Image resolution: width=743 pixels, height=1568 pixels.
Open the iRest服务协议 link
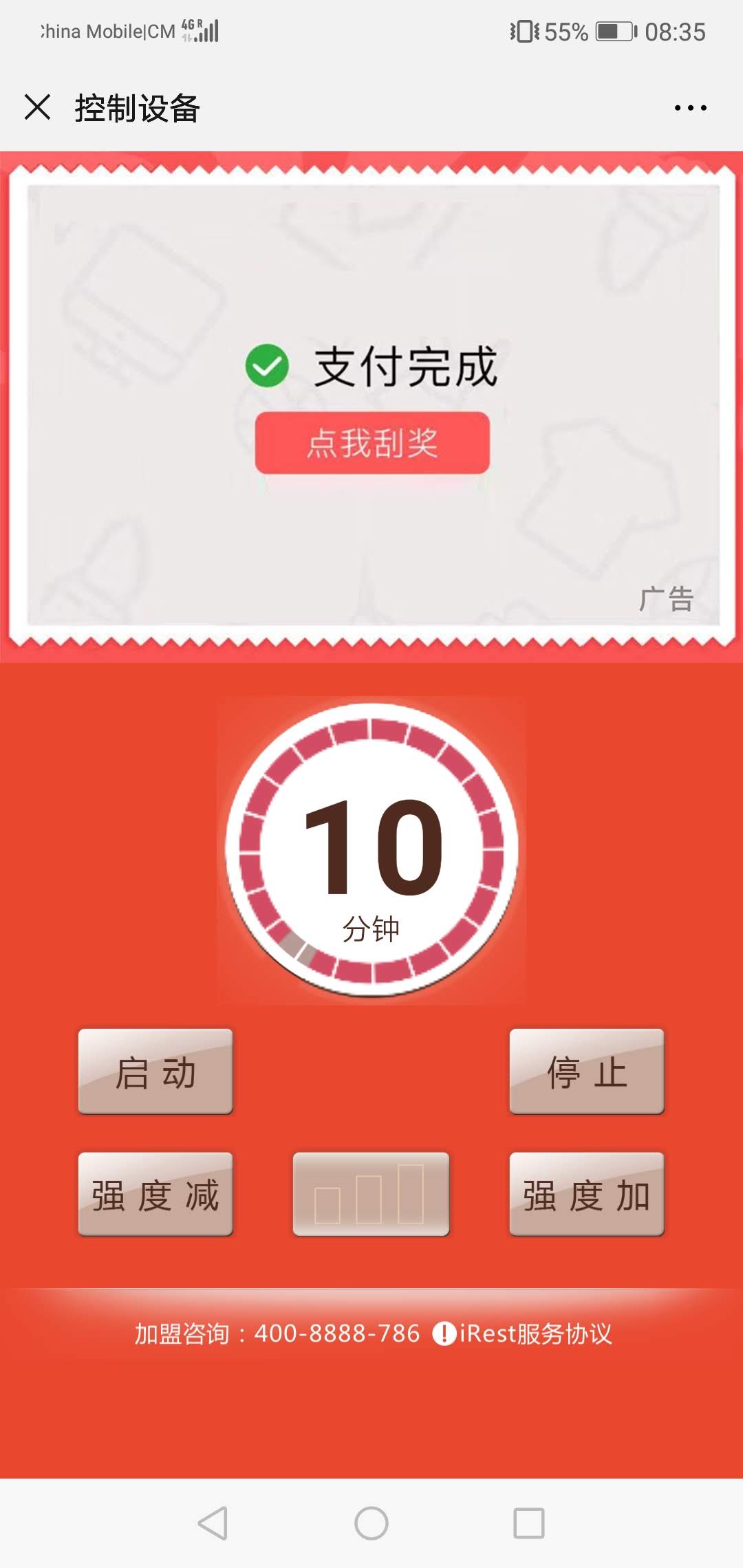click(523, 1333)
